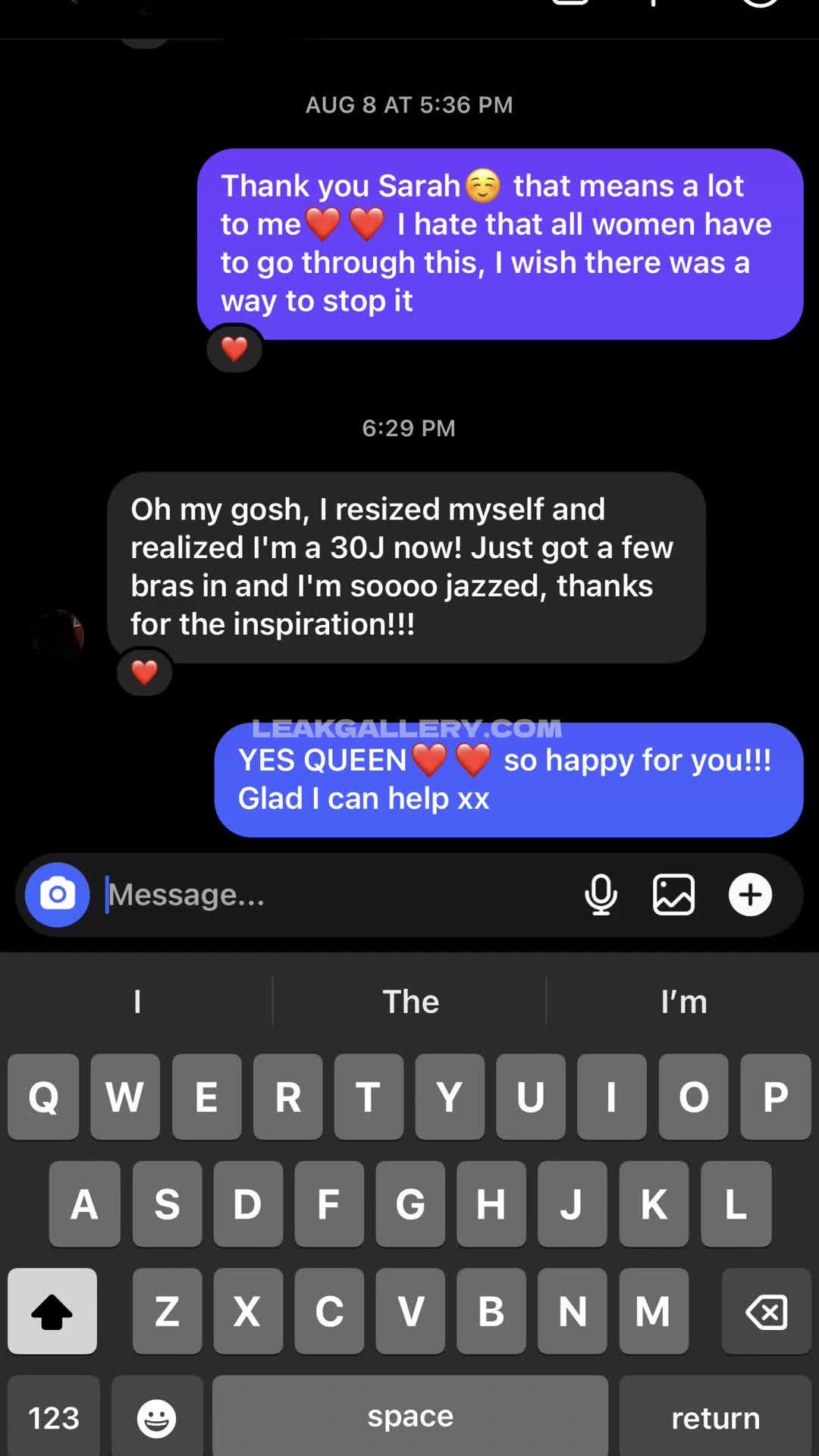Switch keyboard to the emoji picker
The height and width of the screenshot is (1456, 819).
[x=157, y=1417]
